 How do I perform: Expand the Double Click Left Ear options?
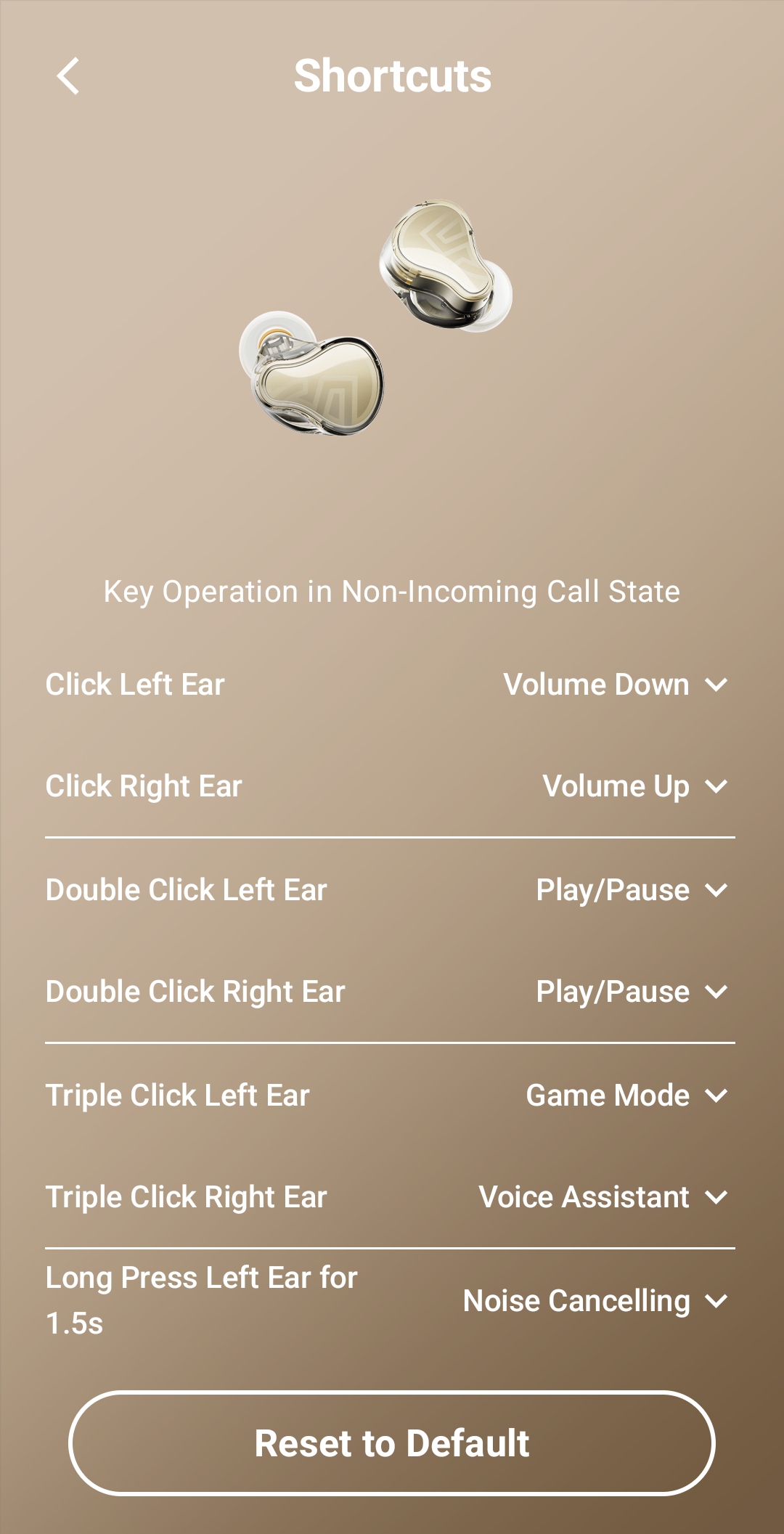point(631,890)
